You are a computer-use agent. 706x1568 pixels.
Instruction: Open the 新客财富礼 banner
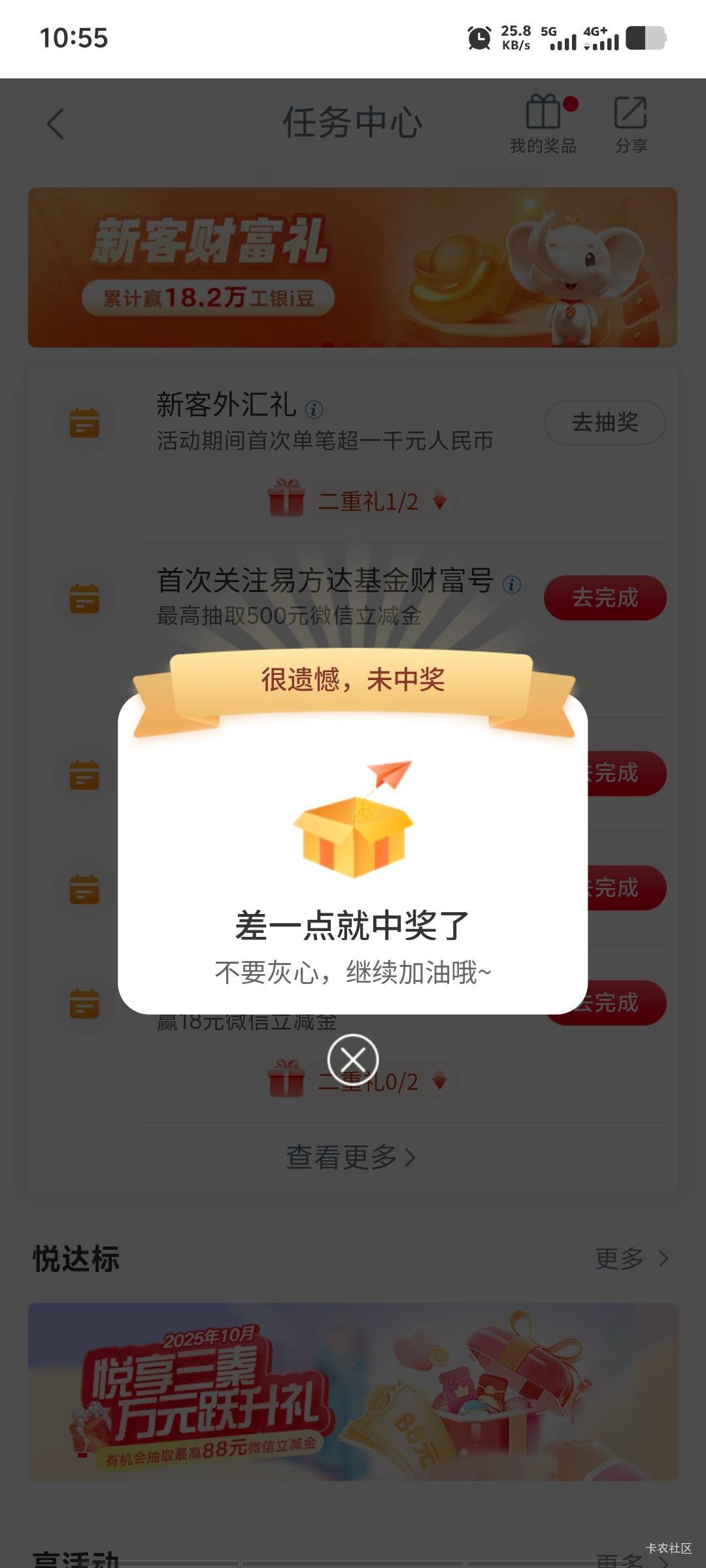coord(353,267)
